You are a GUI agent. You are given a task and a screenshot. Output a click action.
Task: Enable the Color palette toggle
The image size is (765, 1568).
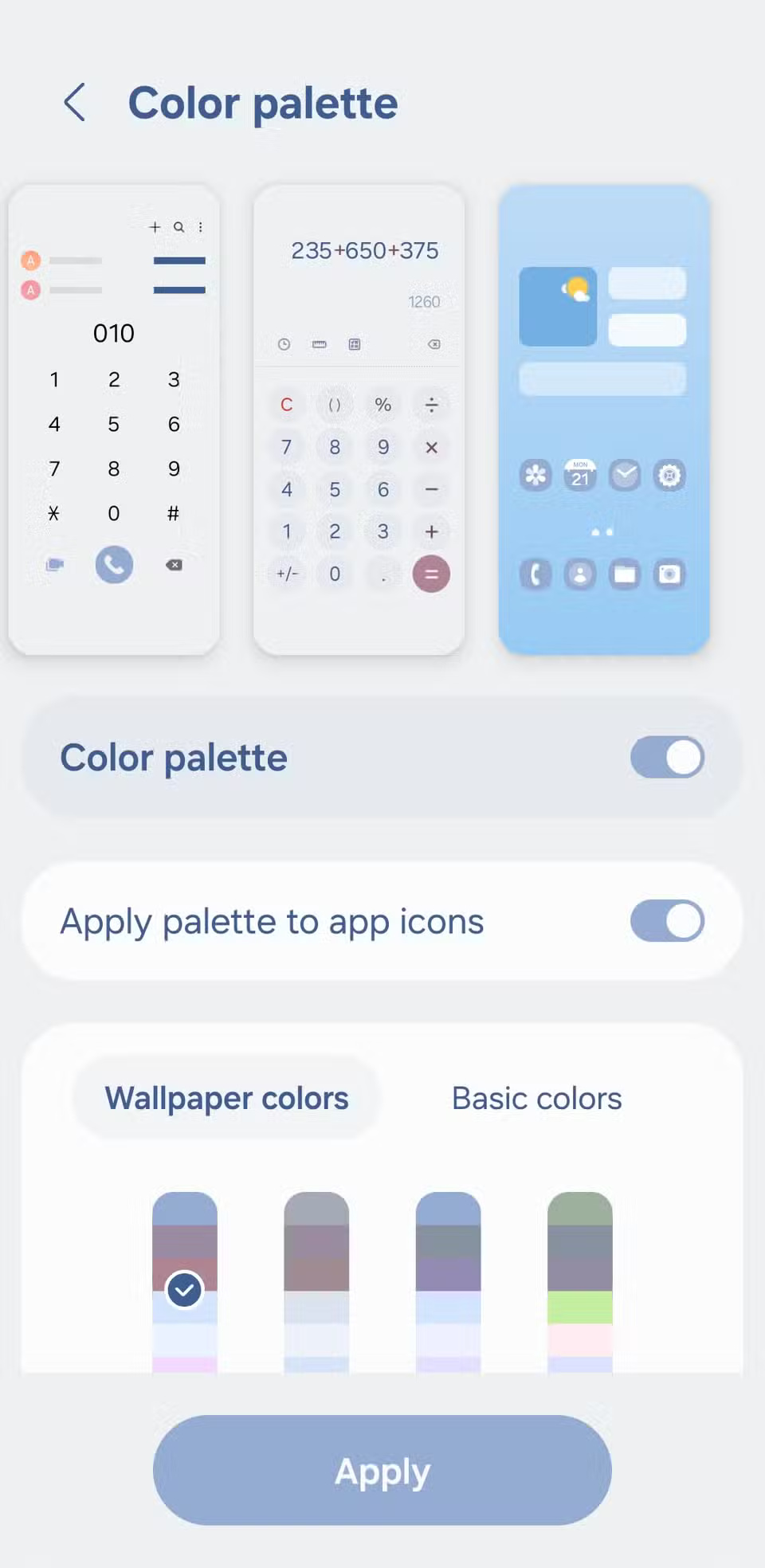tap(666, 757)
